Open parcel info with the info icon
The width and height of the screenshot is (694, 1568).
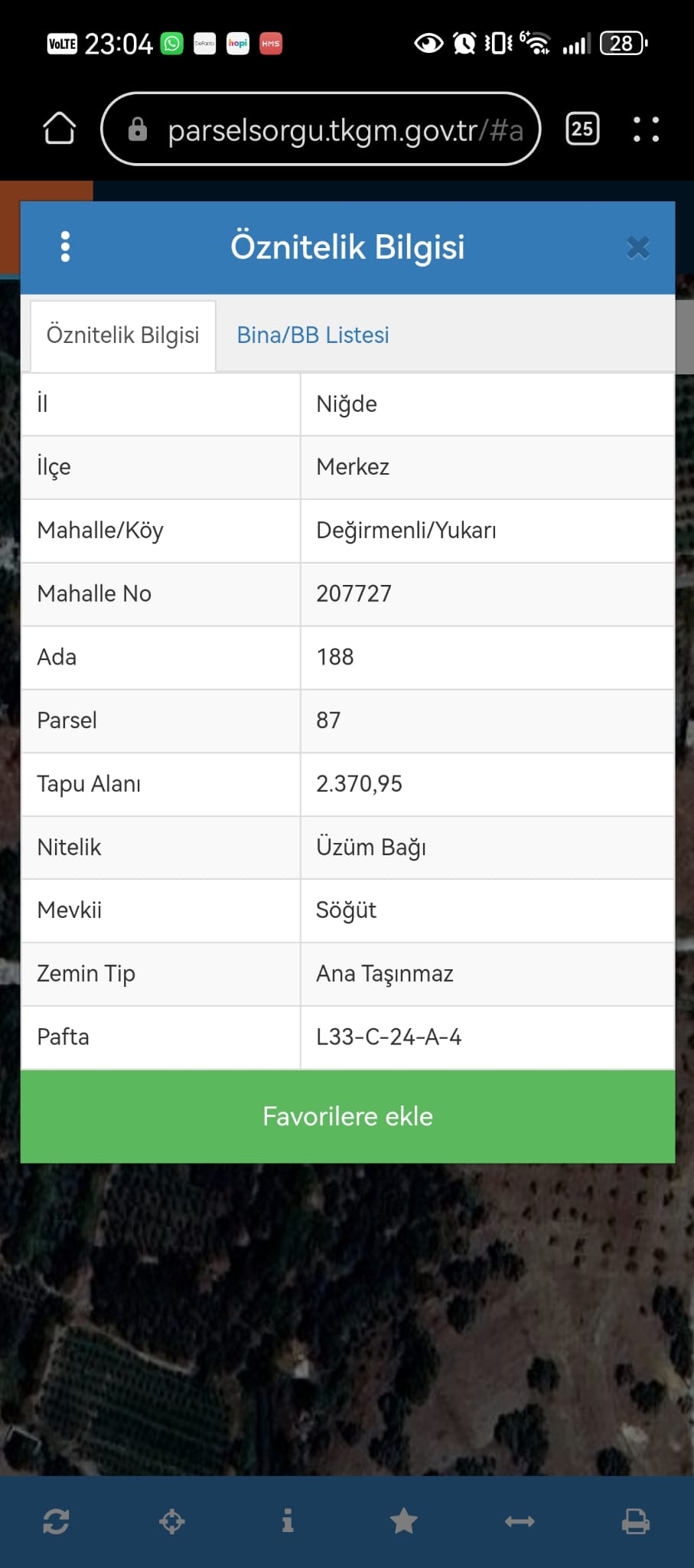point(288,1522)
